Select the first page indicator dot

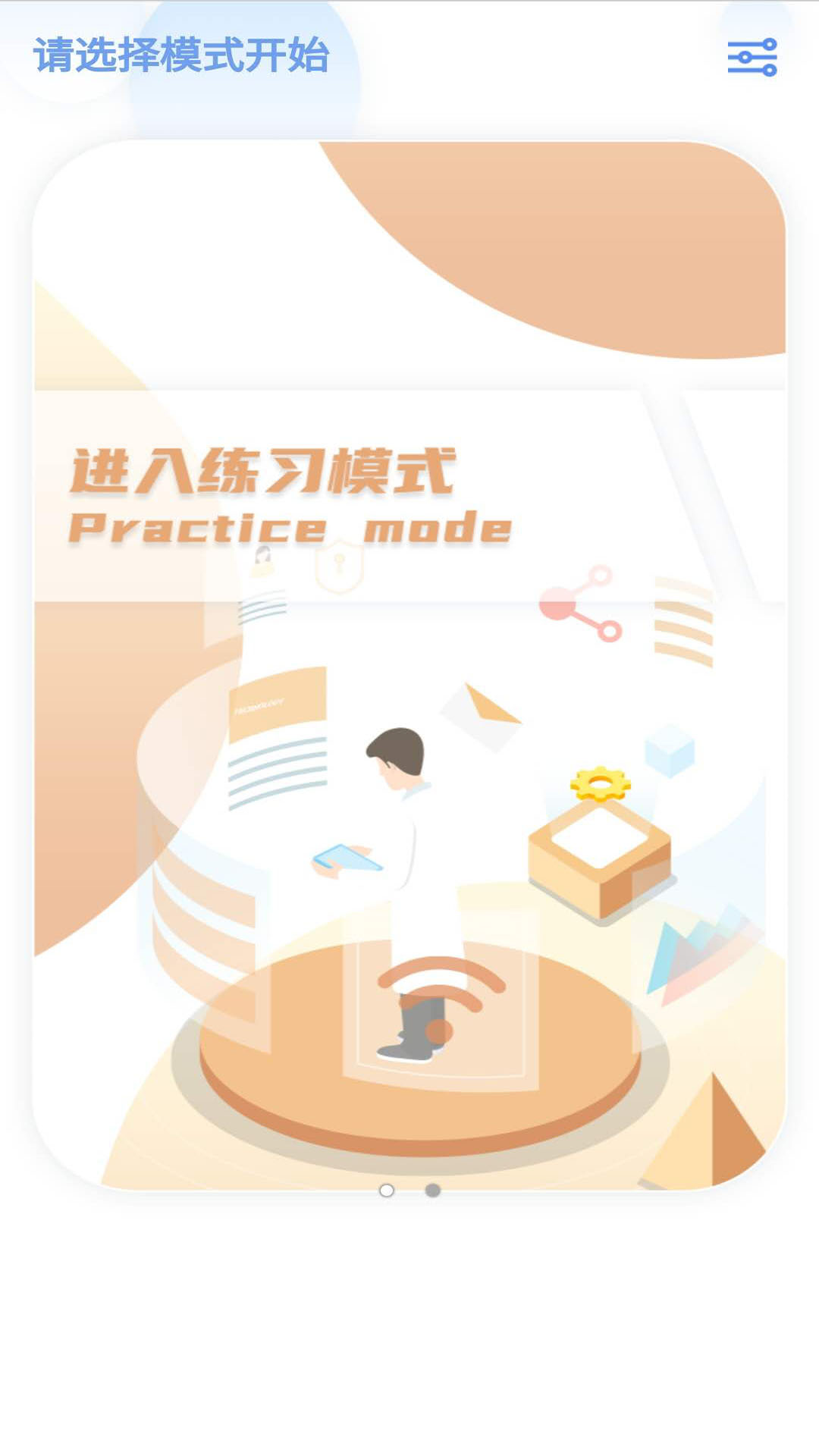coord(387,1191)
